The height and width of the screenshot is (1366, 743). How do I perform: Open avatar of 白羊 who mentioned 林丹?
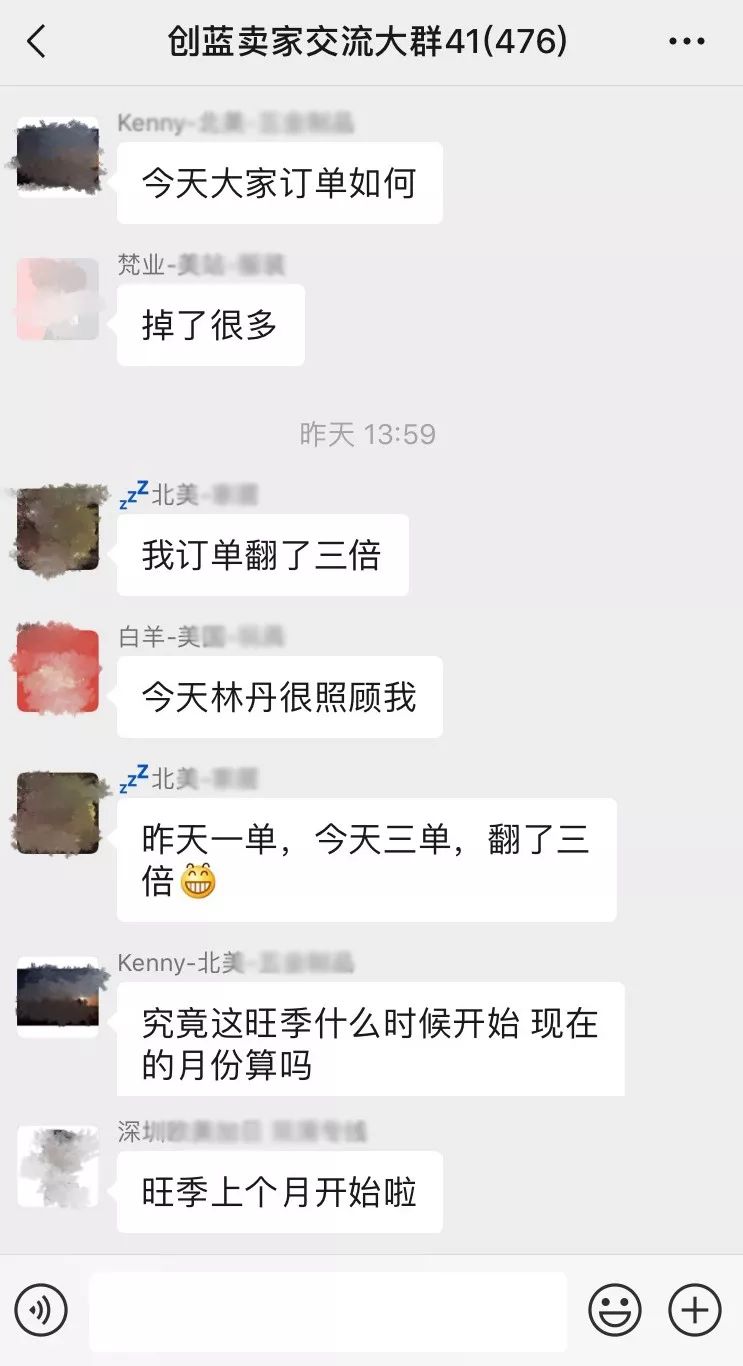click(x=58, y=671)
